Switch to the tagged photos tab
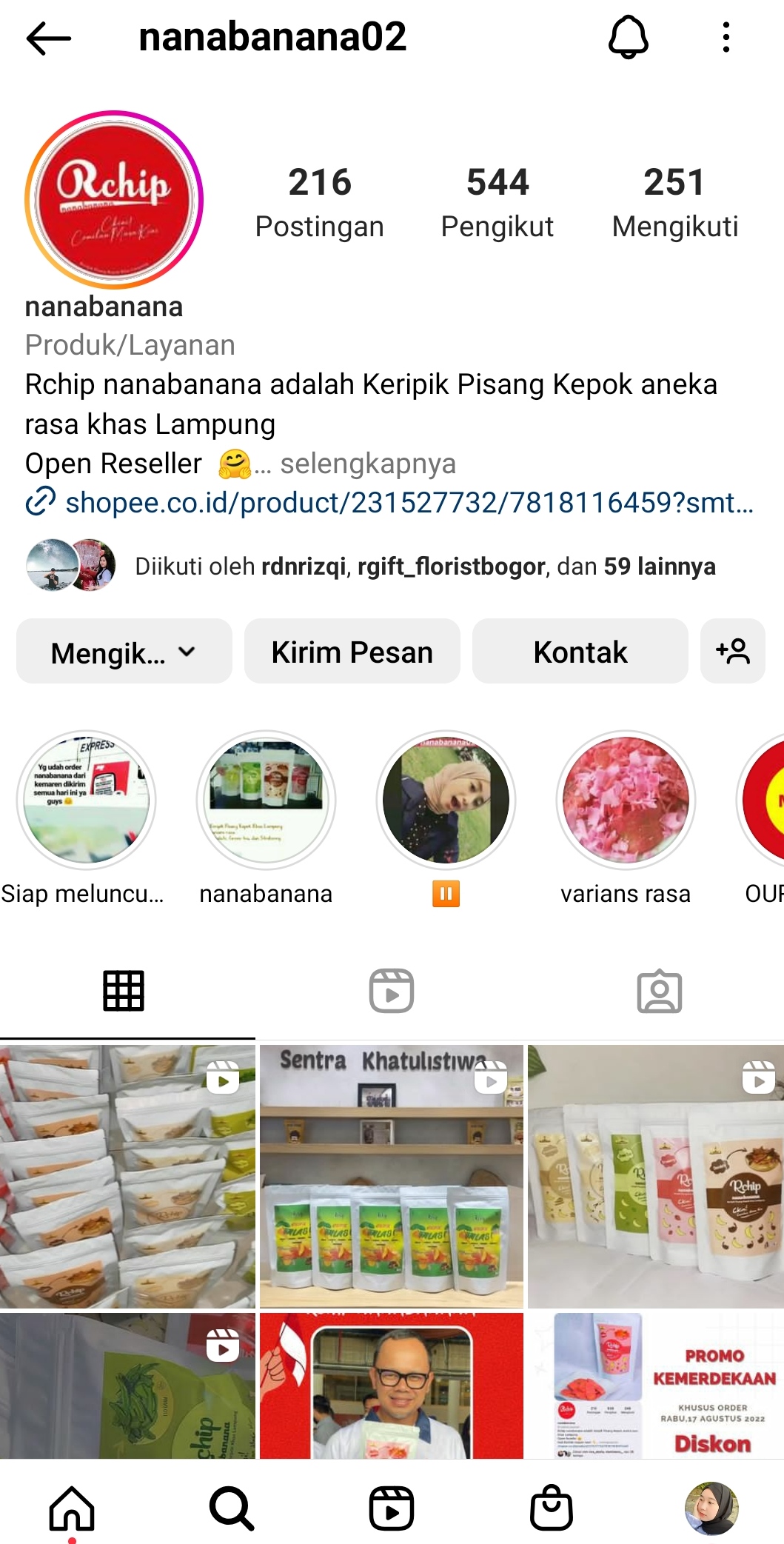 click(x=659, y=990)
